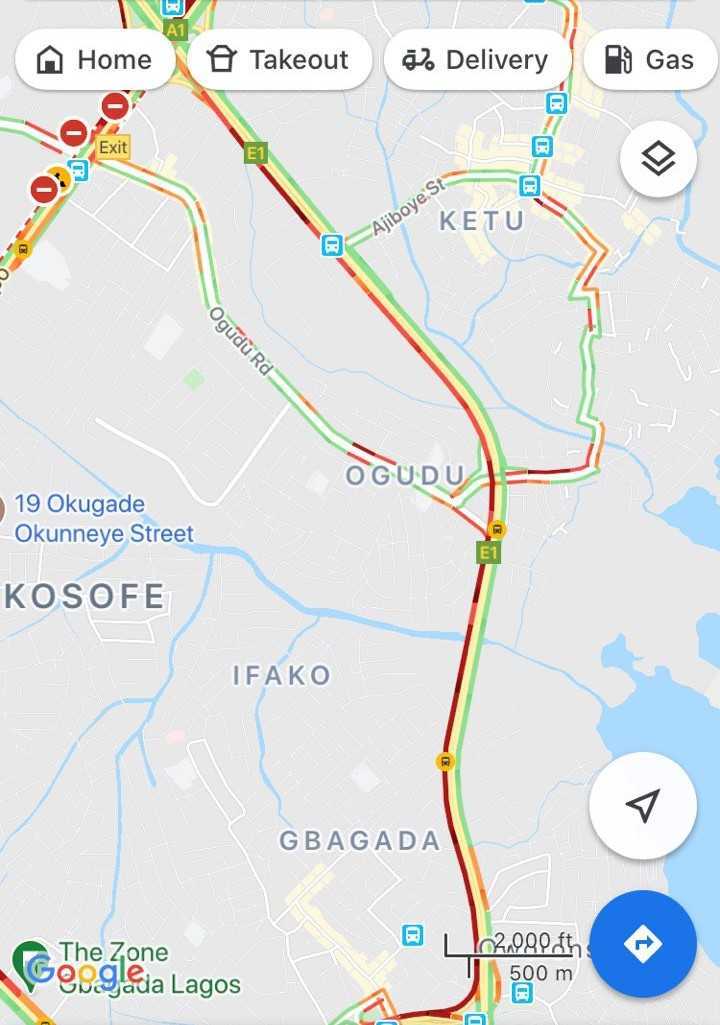The image size is (720, 1025).
Task: Open the map layers selector
Action: (658, 158)
